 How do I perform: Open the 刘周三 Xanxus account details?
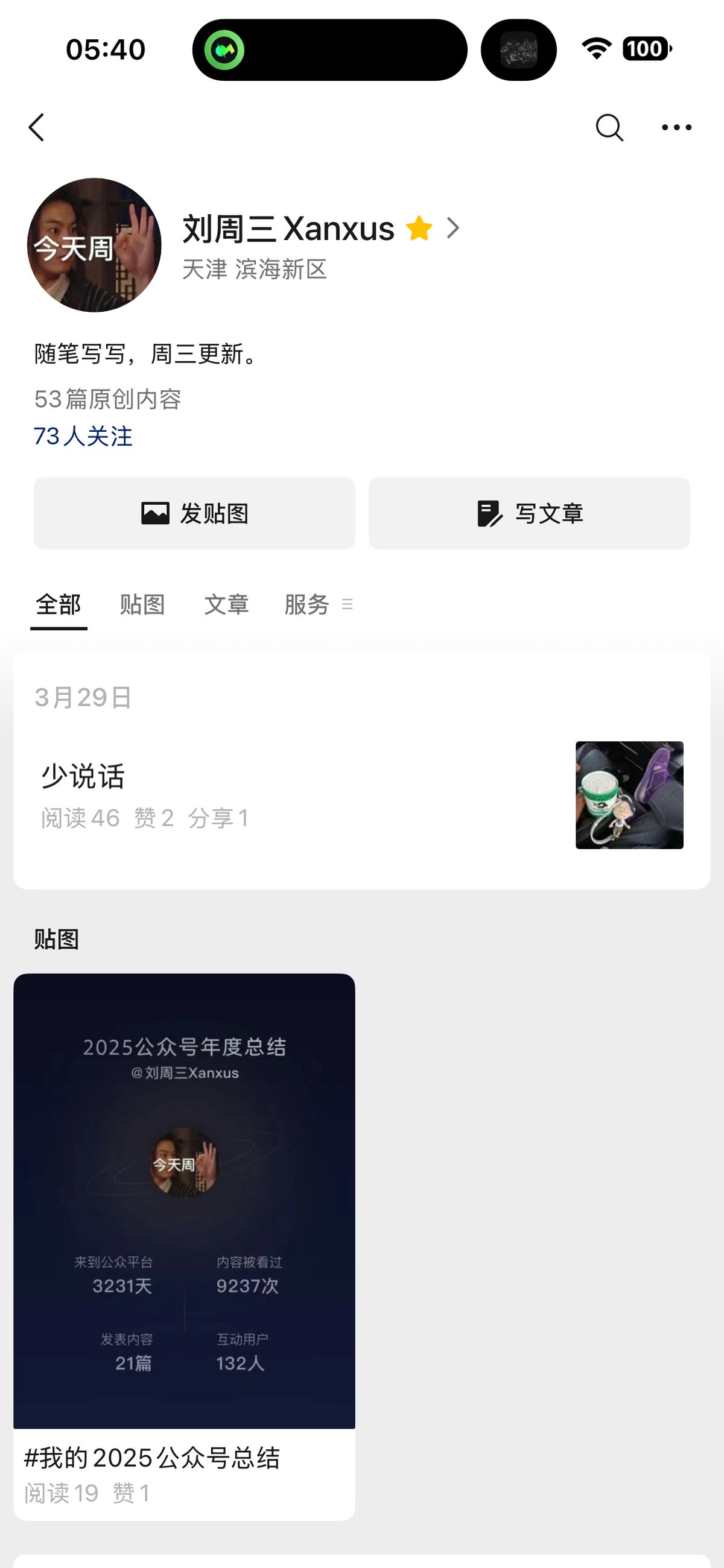click(320, 230)
